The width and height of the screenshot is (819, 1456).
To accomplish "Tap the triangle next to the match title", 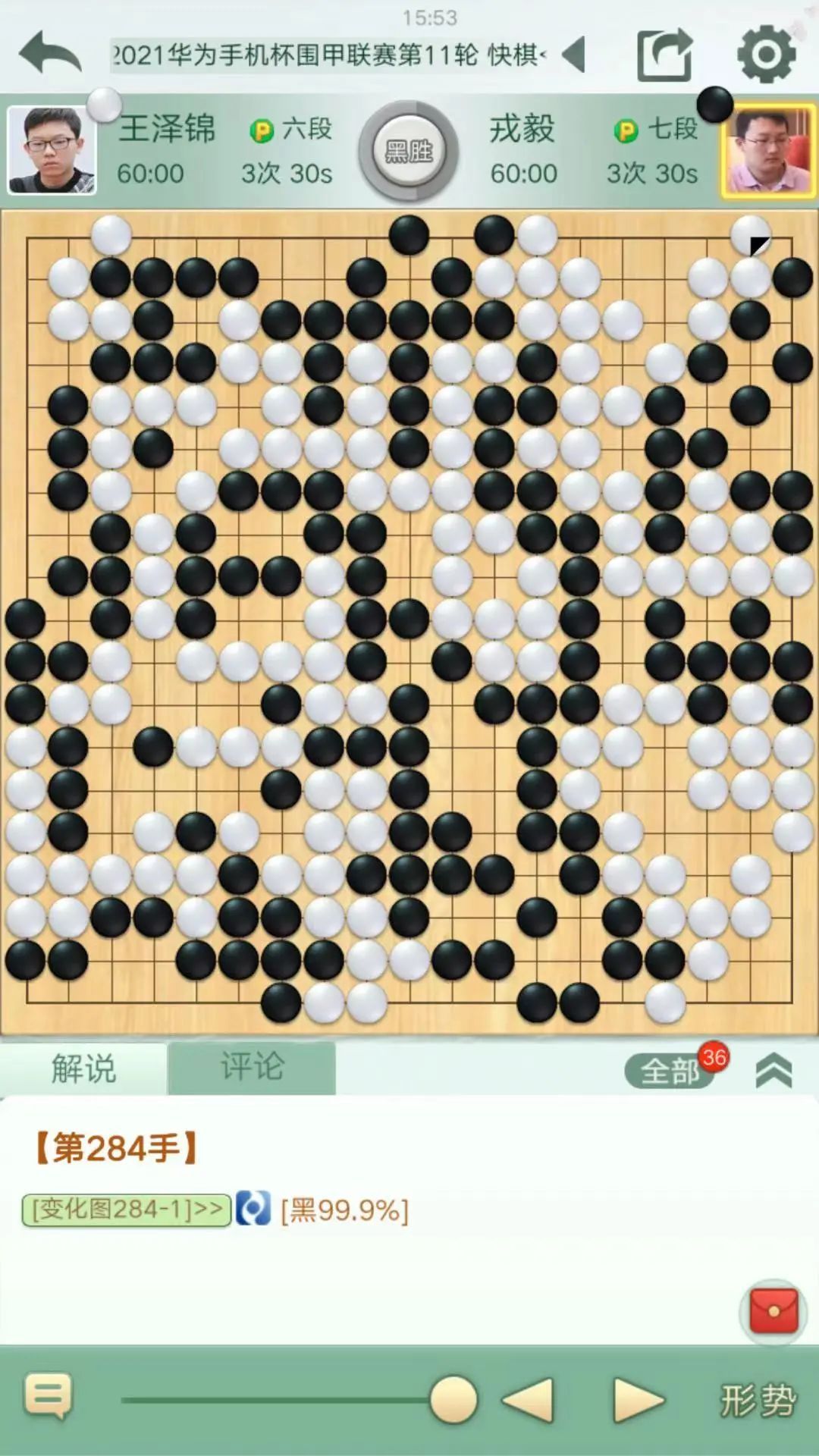I will coord(575,55).
